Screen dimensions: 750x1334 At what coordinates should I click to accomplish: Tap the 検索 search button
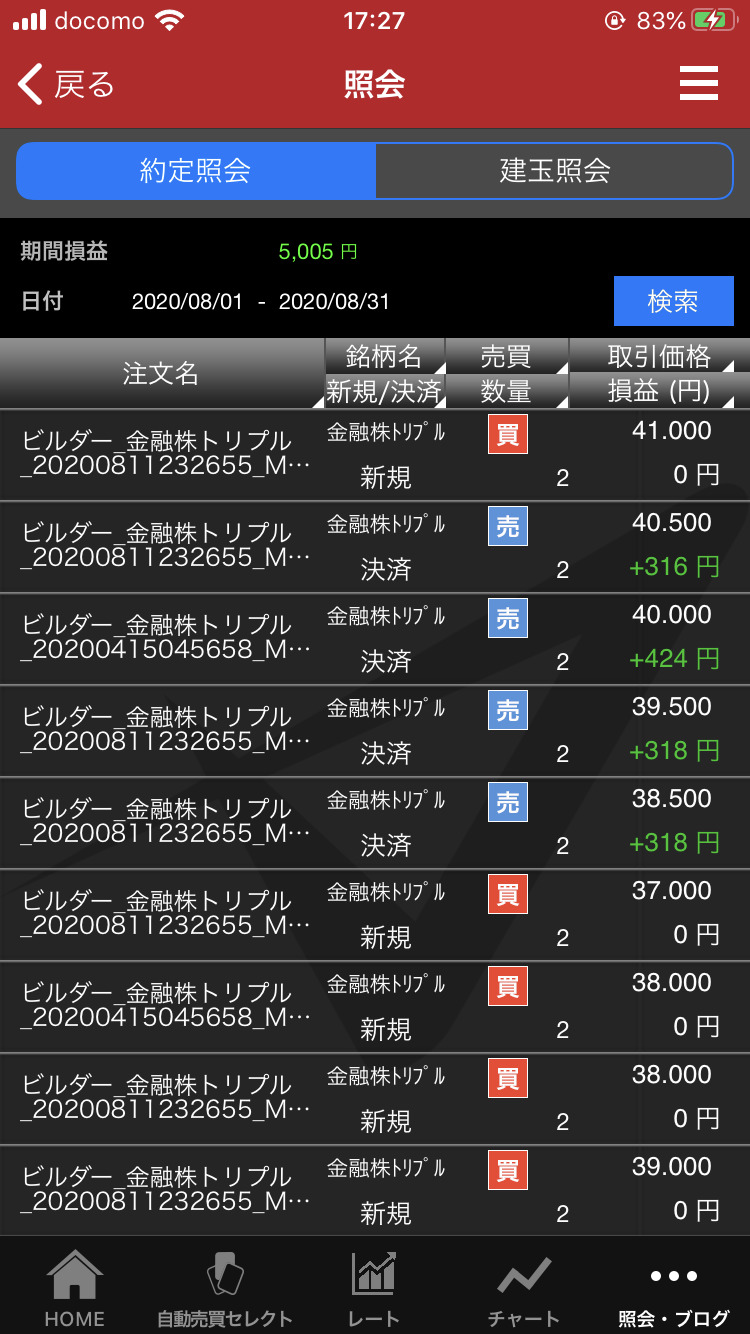coord(673,301)
